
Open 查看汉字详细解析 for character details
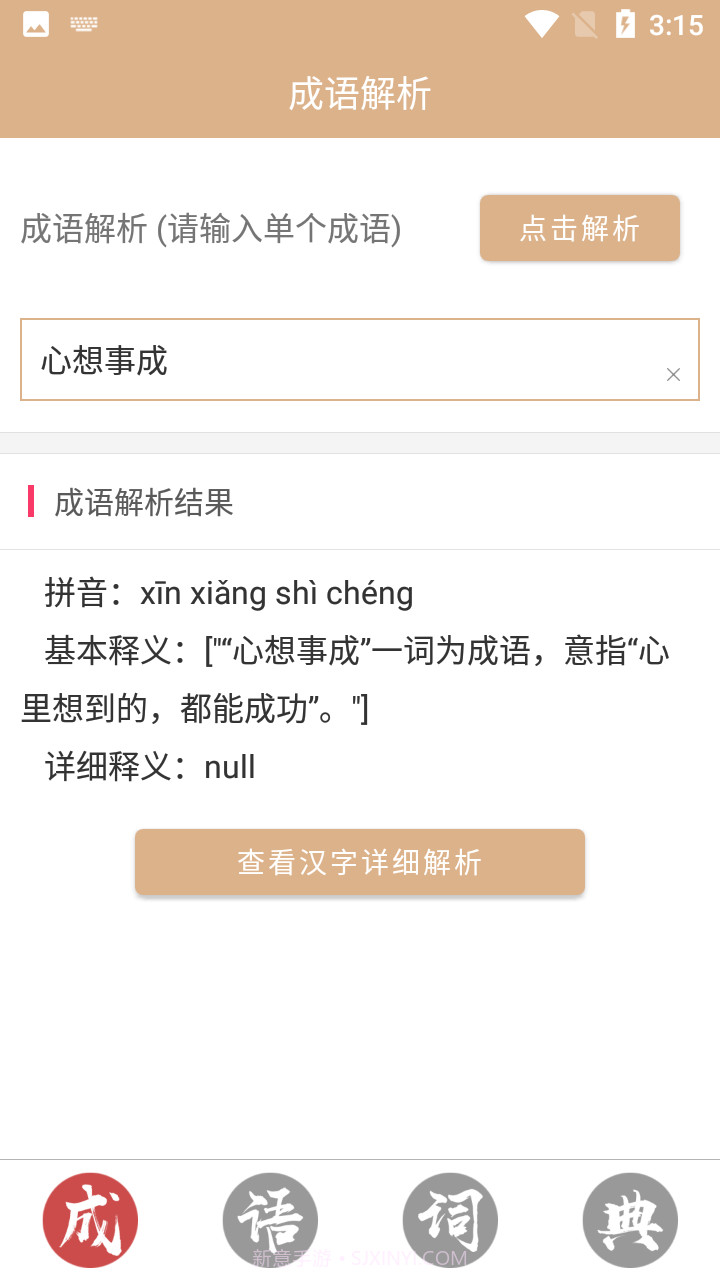359,861
